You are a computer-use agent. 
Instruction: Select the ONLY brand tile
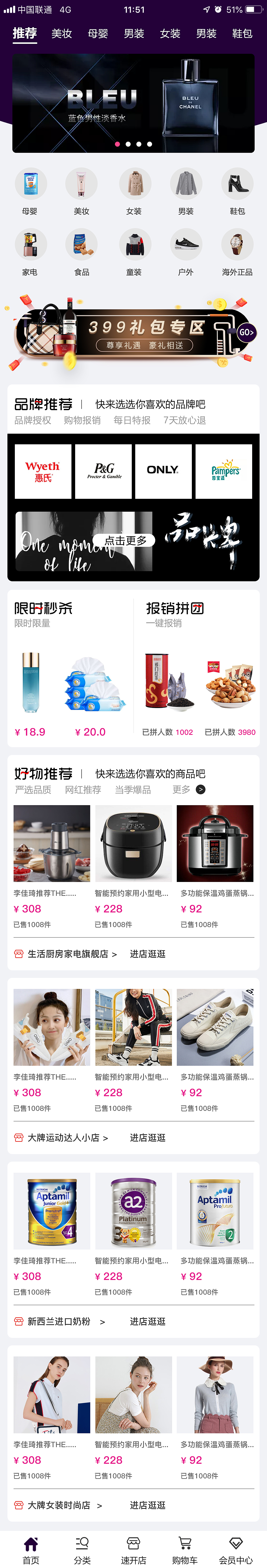pyautogui.click(x=163, y=471)
